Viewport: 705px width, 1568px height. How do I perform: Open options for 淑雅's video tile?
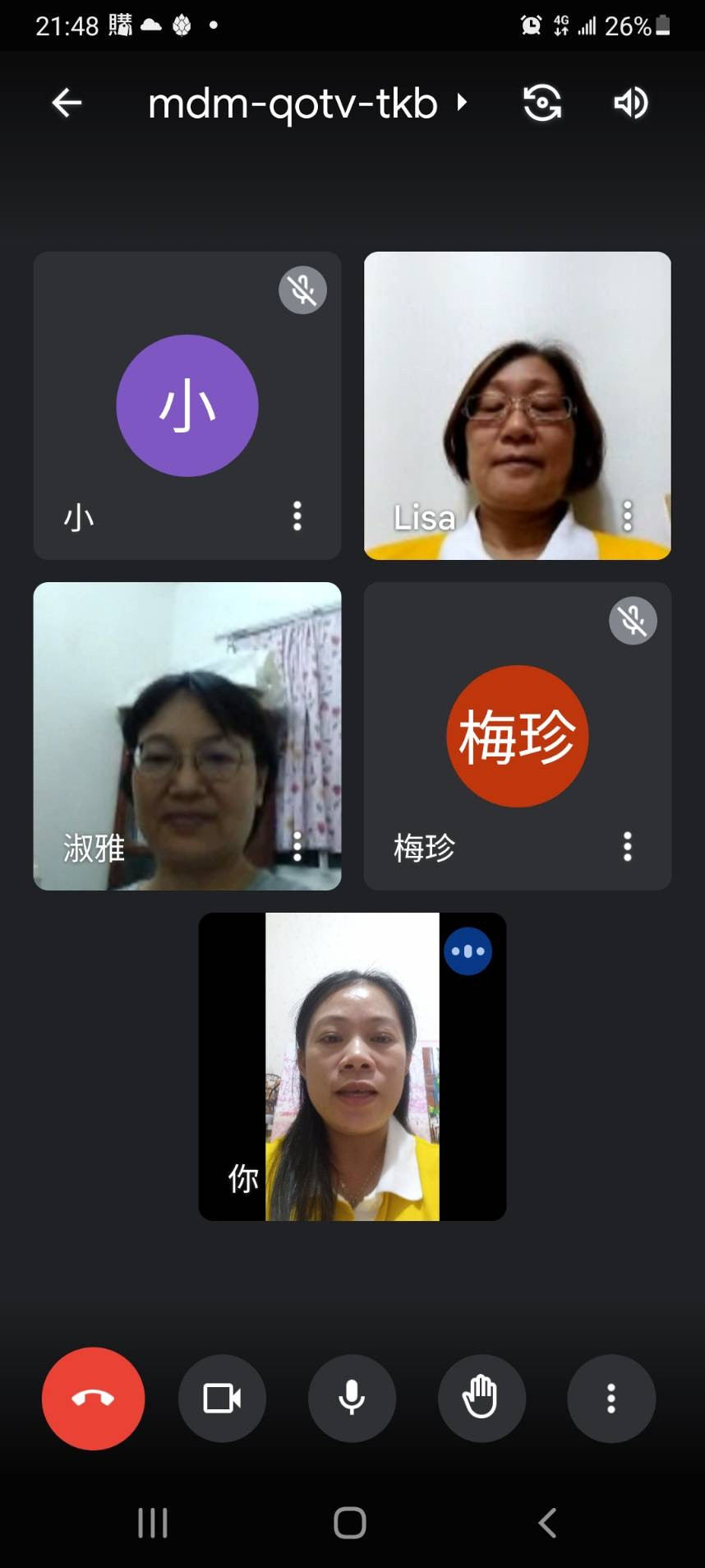click(x=297, y=846)
